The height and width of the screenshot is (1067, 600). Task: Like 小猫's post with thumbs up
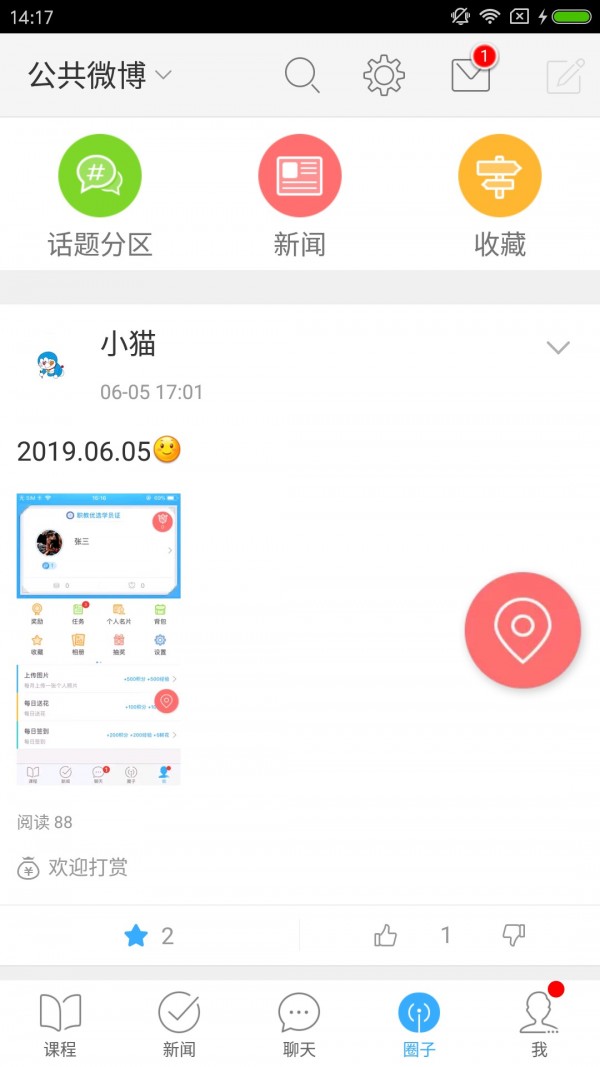coord(386,936)
